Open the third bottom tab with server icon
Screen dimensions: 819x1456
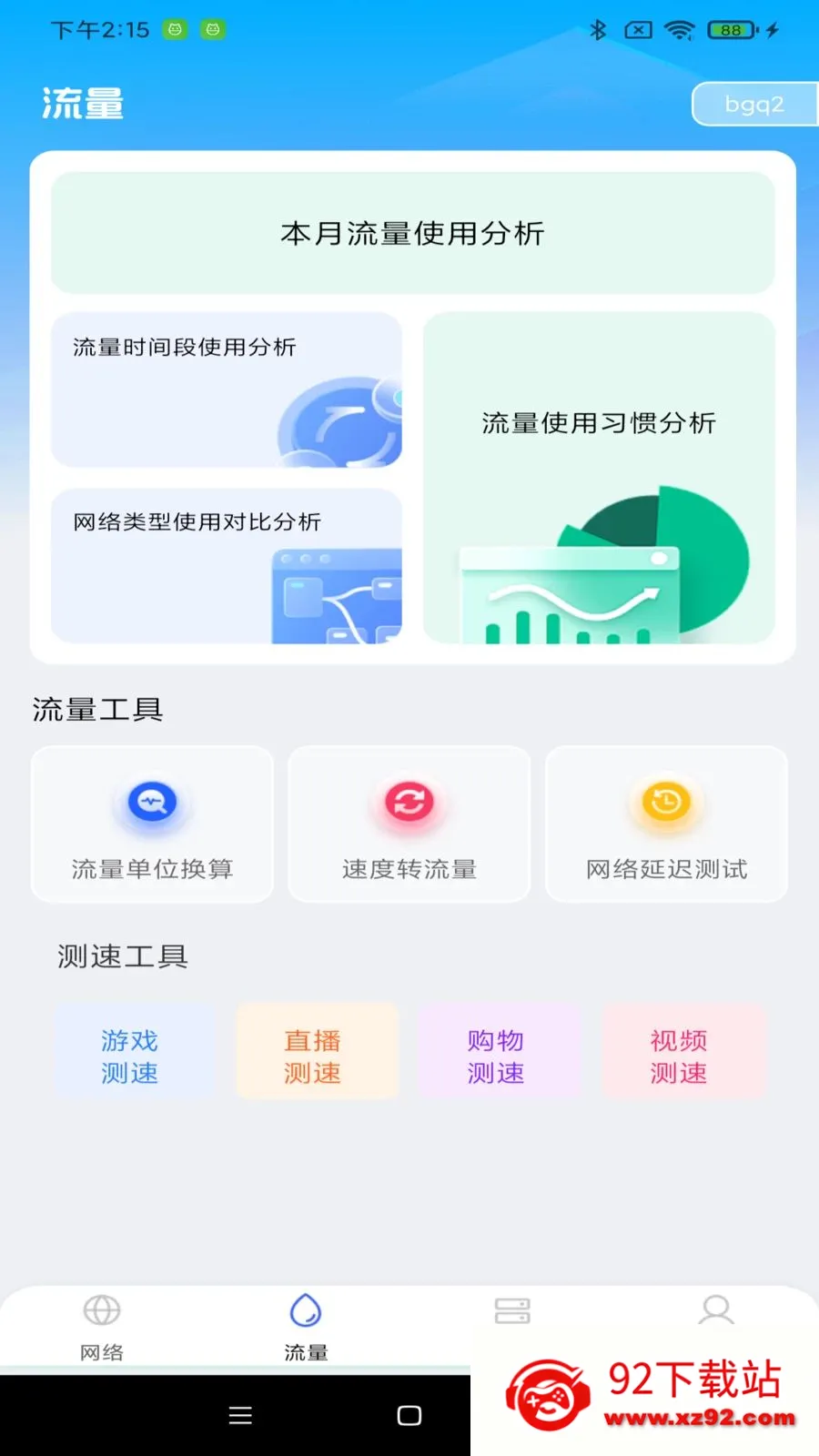pyautogui.click(x=512, y=1311)
